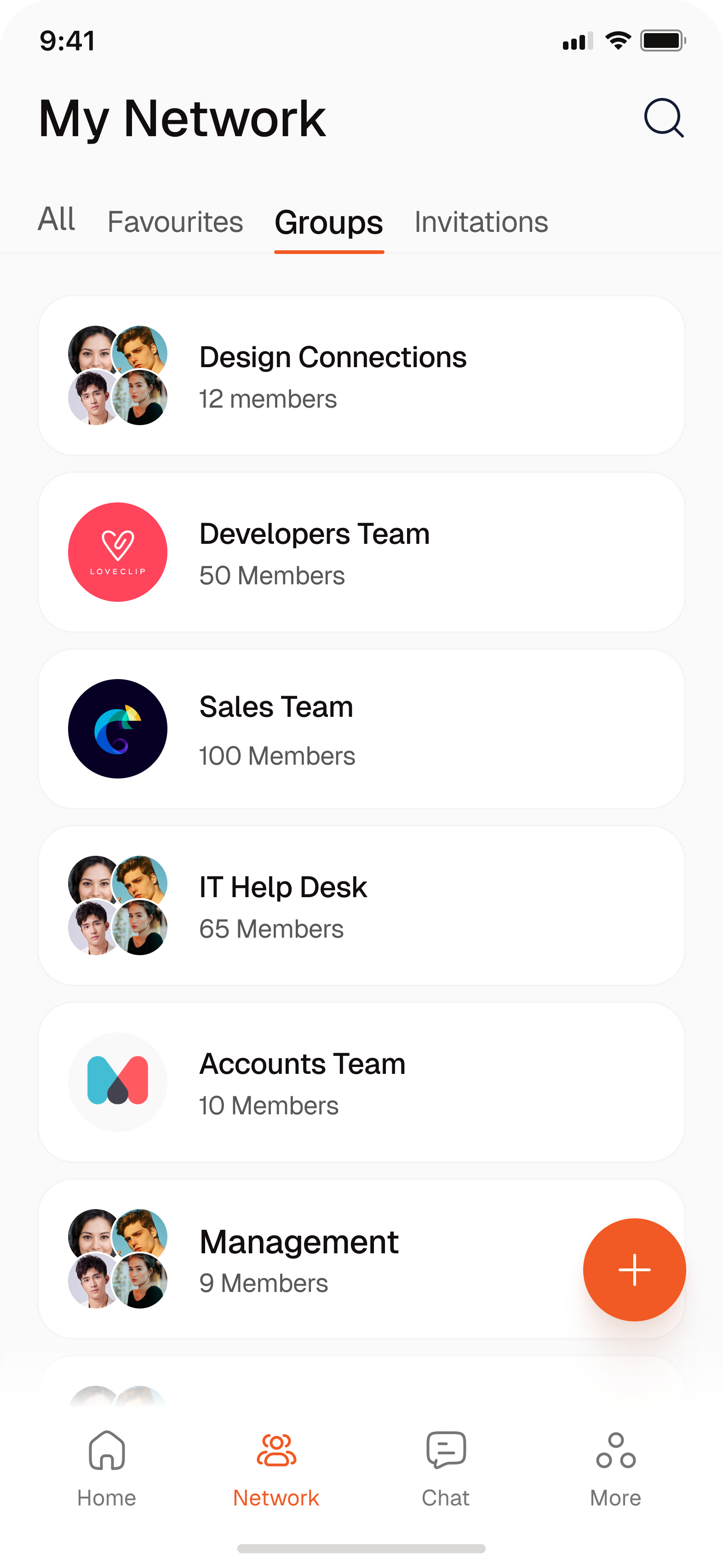Switch to the Favourites tab
Viewport: 723px width, 1568px height.
click(x=175, y=222)
